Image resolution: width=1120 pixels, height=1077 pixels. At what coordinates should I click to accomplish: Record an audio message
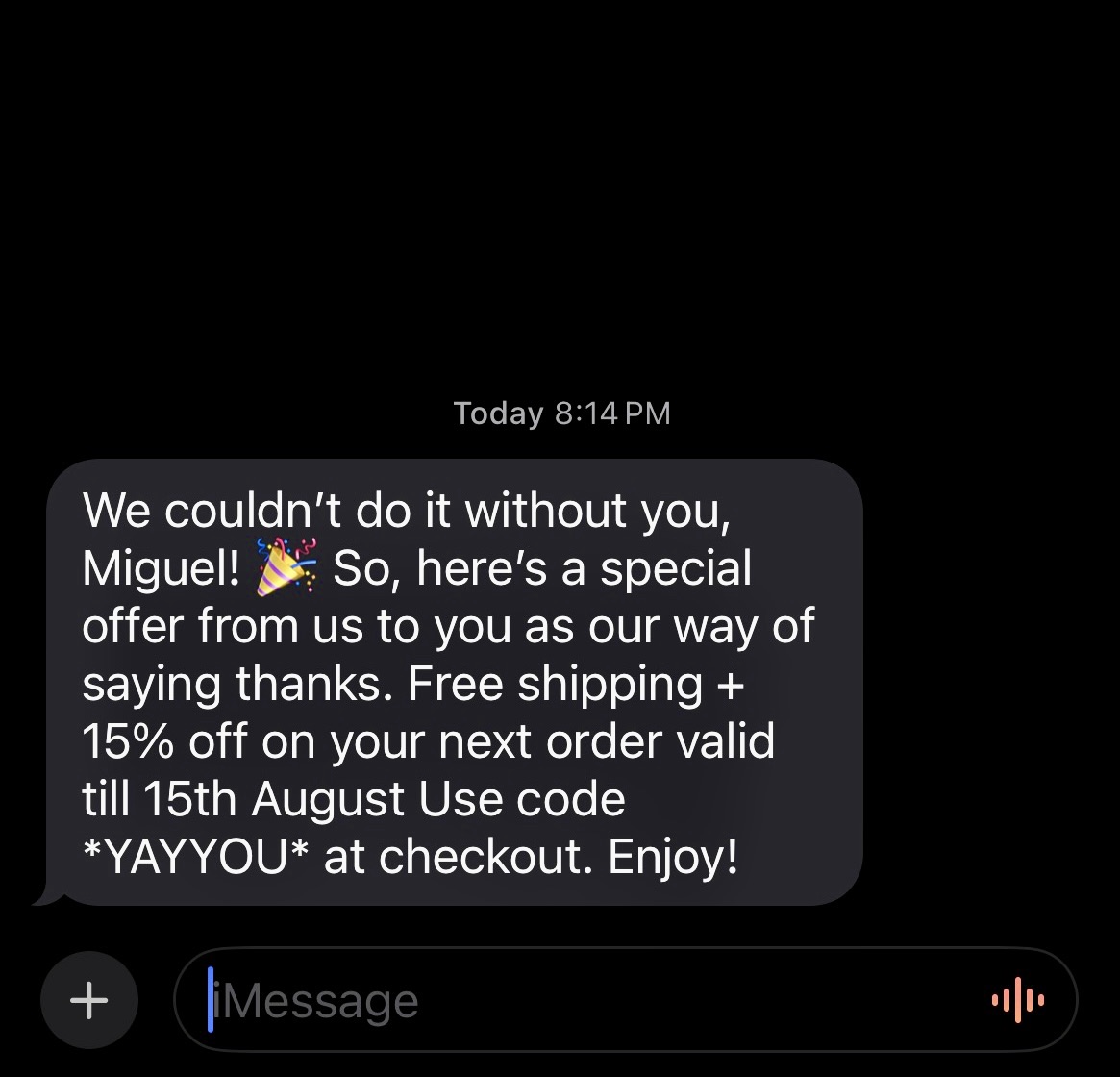[1018, 1000]
